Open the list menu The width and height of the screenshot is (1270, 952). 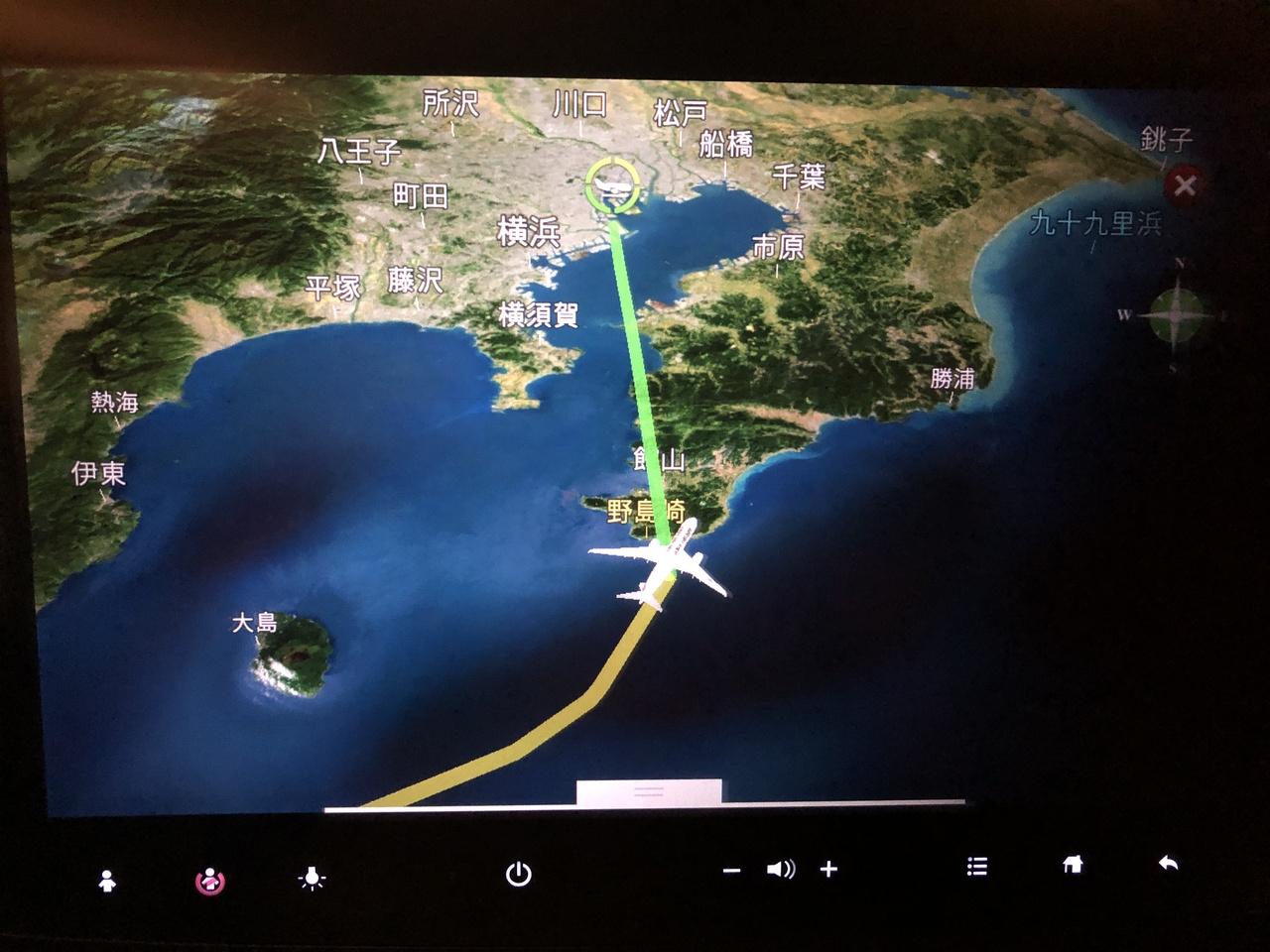click(976, 867)
